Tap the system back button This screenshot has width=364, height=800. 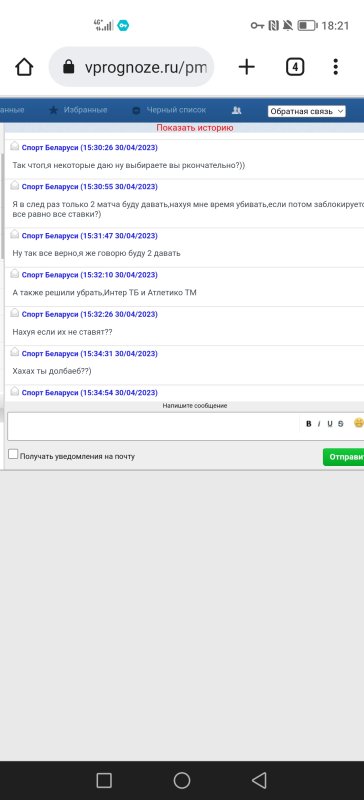259,780
